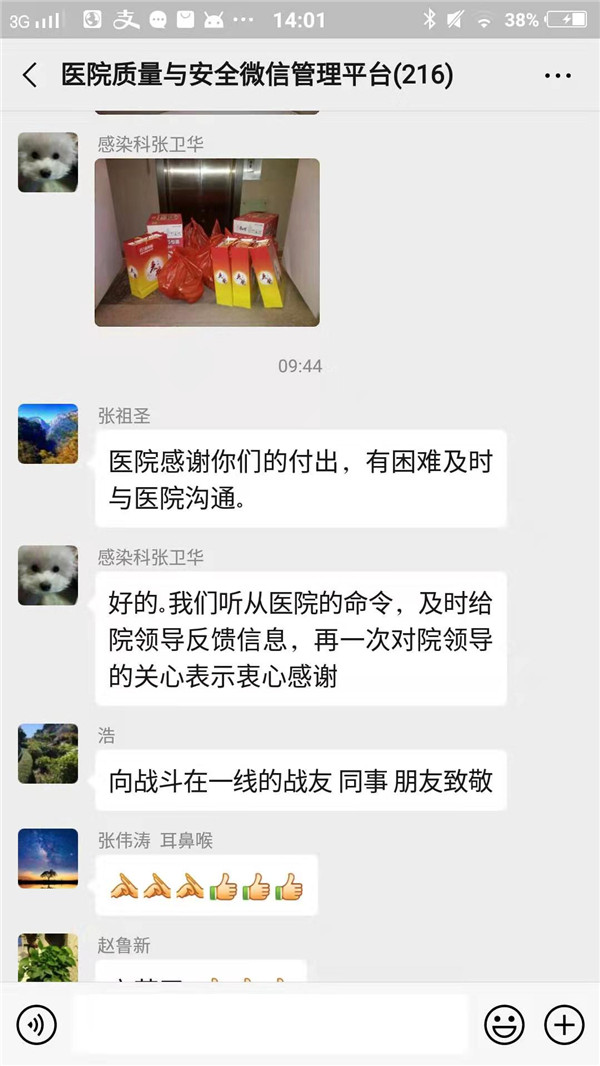Tap 张伟涛 耳鼻喉's avatar
This screenshot has height=1066, width=600.
pos(48,857)
